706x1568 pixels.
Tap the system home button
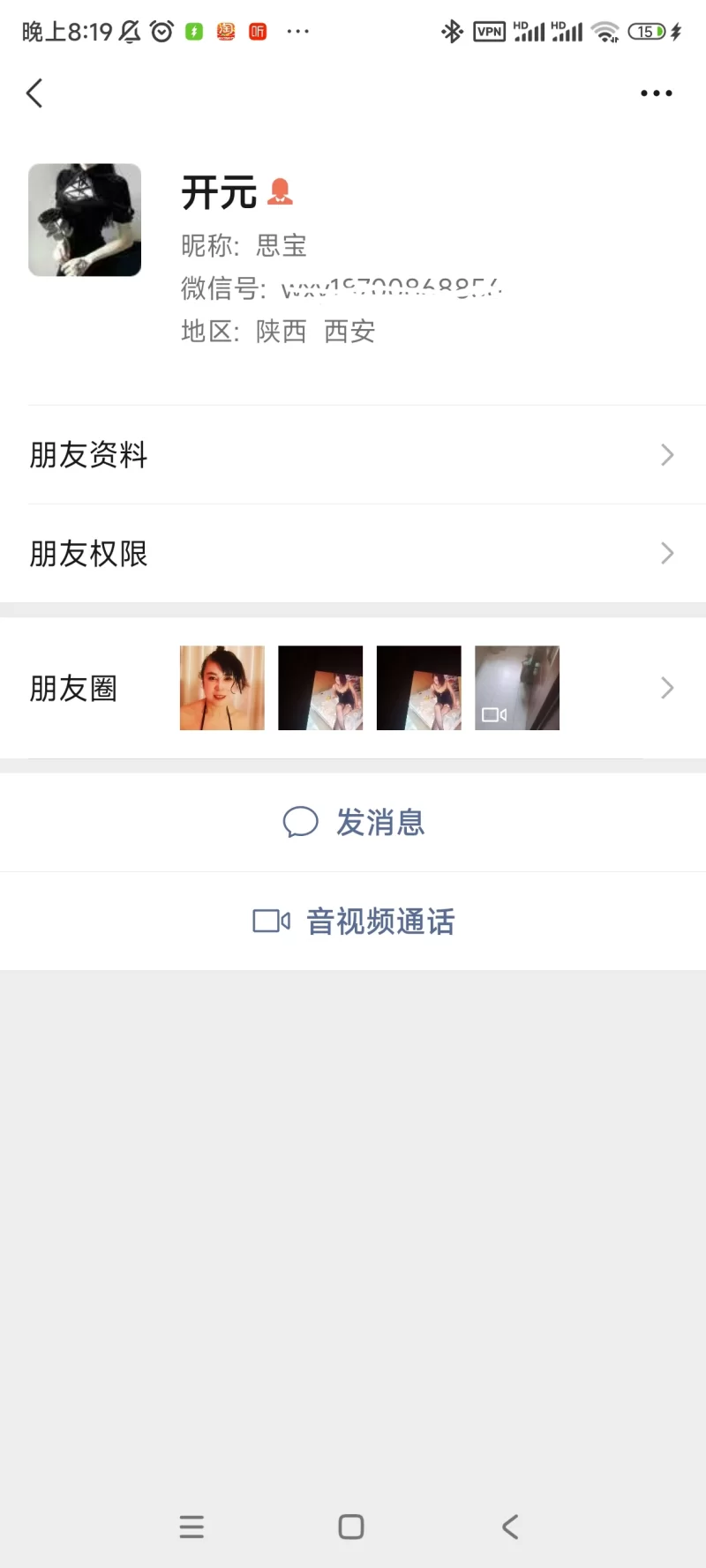coord(351,1527)
